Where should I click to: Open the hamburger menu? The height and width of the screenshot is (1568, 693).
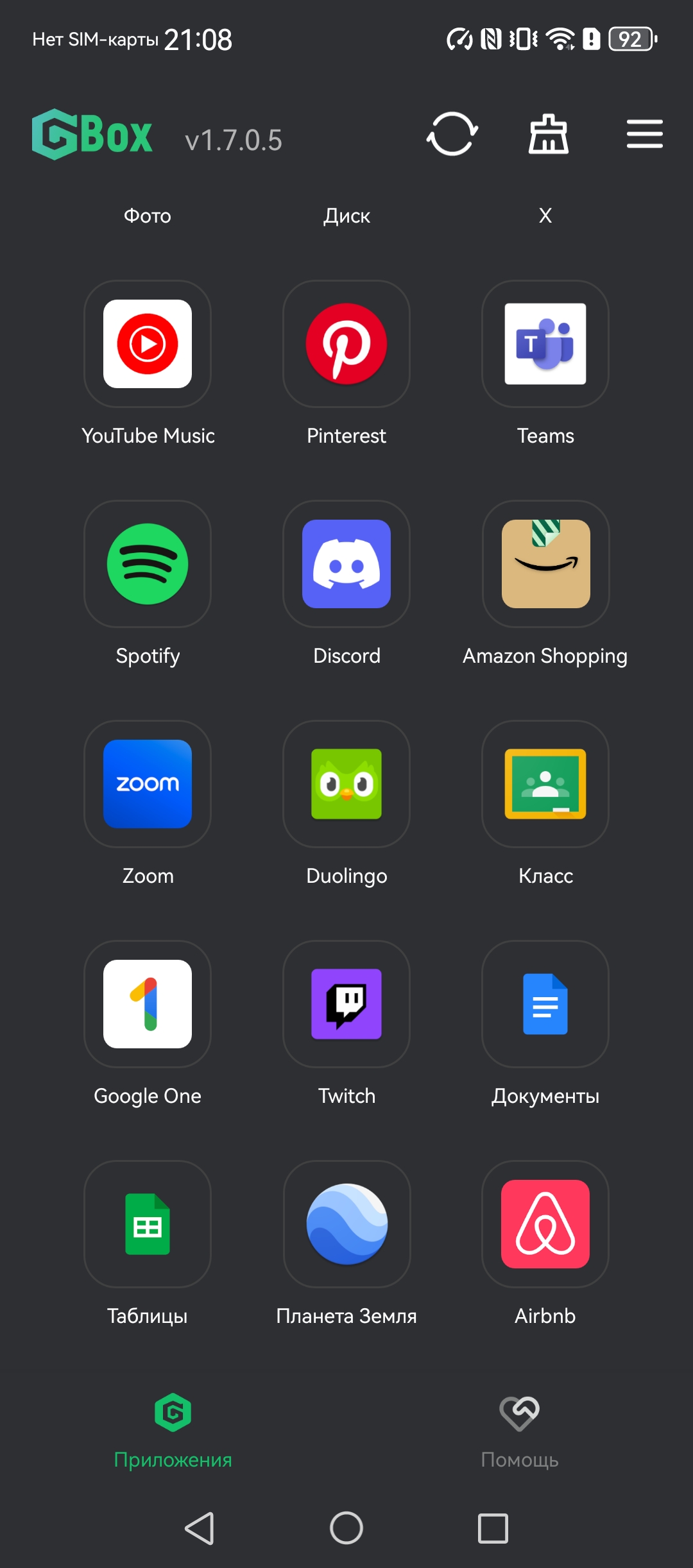644,134
